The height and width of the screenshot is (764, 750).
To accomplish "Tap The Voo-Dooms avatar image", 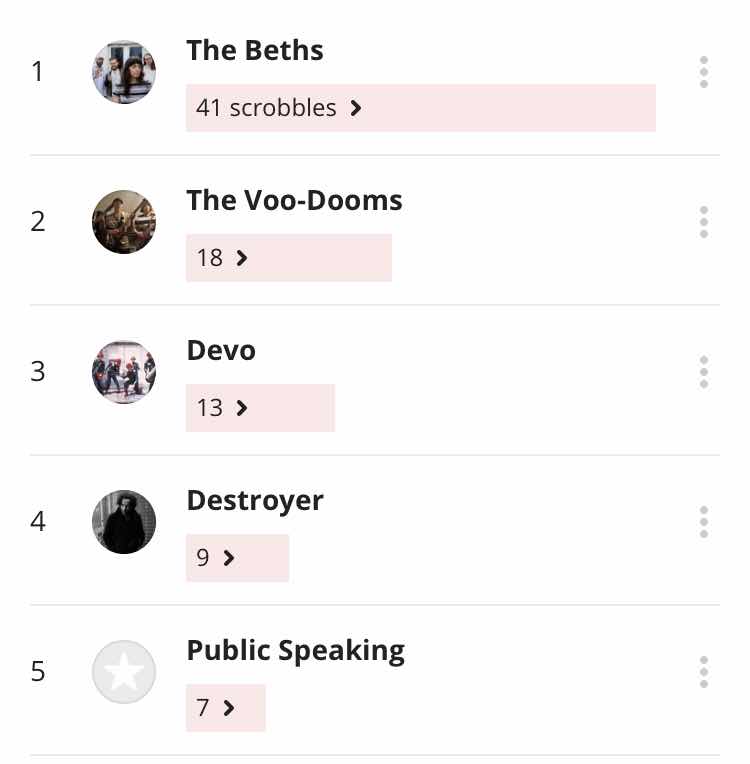I will [x=124, y=222].
